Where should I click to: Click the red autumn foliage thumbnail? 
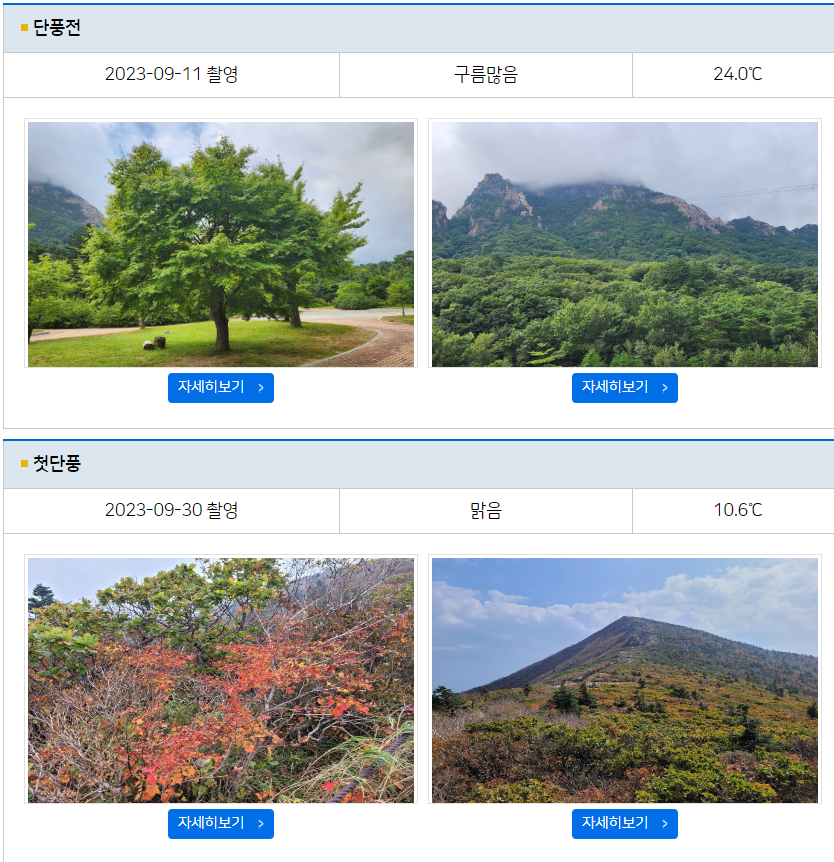[220, 680]
